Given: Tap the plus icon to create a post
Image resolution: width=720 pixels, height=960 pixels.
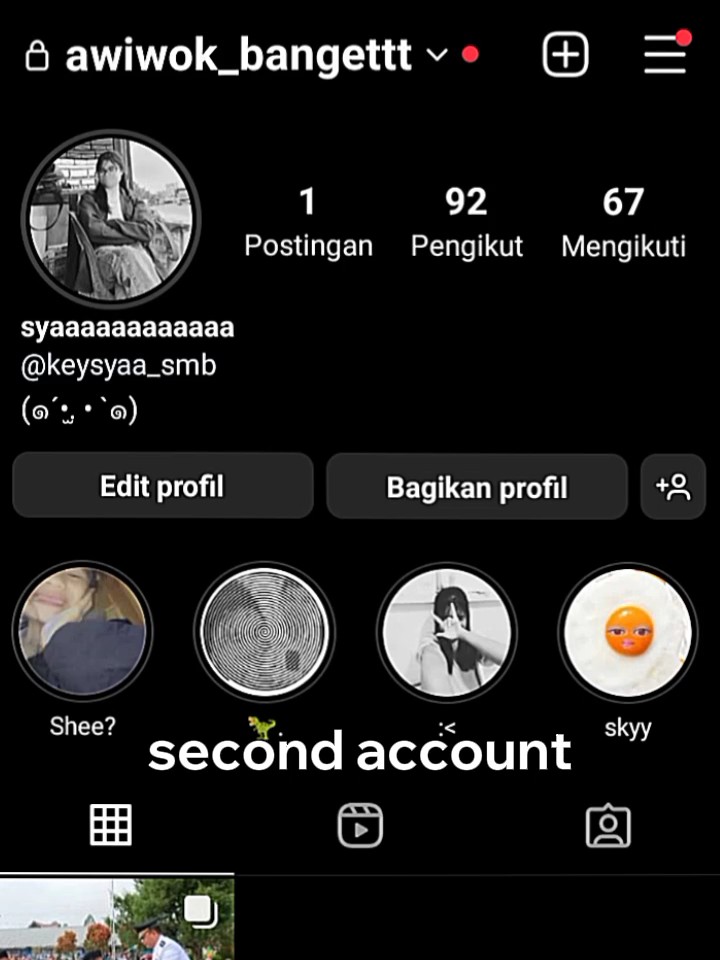Looking at the screenshot, I should click(565, 54).
